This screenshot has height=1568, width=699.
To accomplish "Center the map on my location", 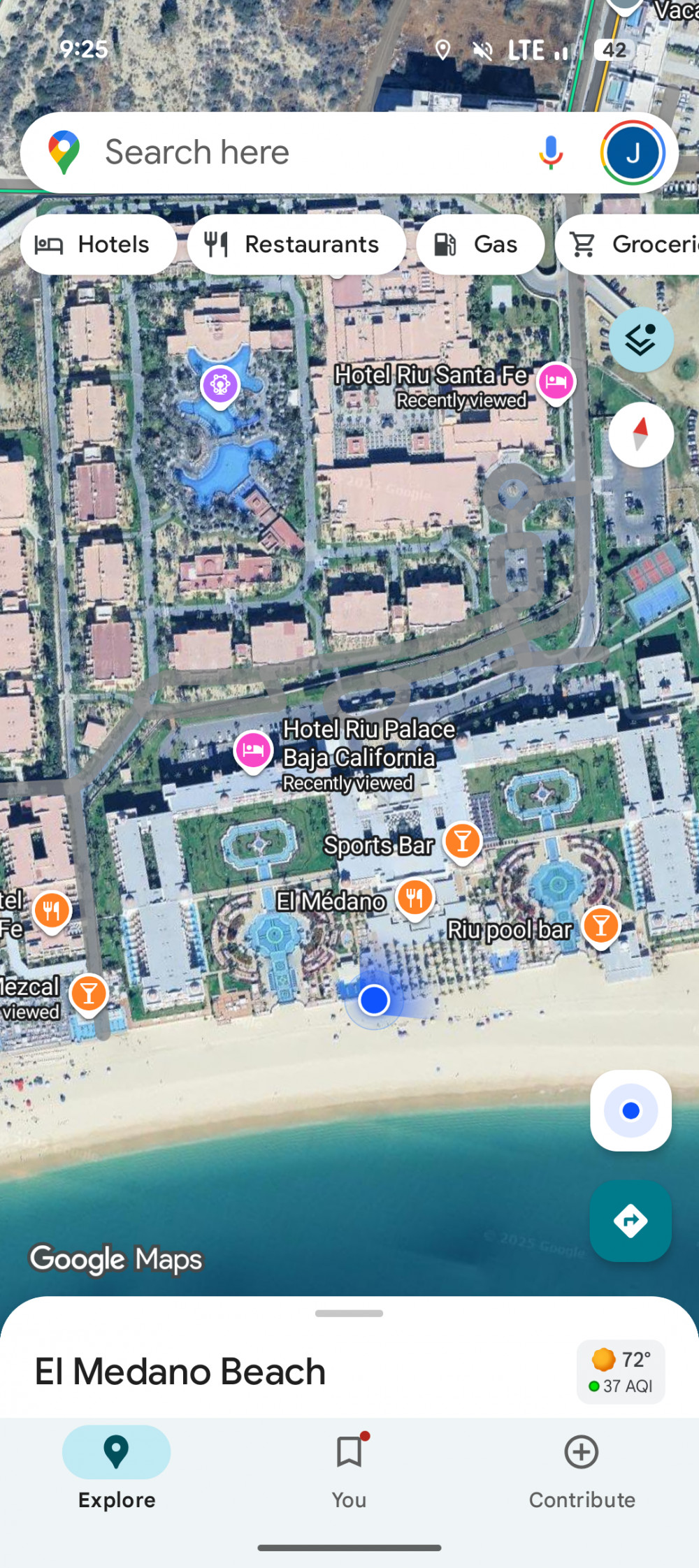I will [x=630, y=1110].
